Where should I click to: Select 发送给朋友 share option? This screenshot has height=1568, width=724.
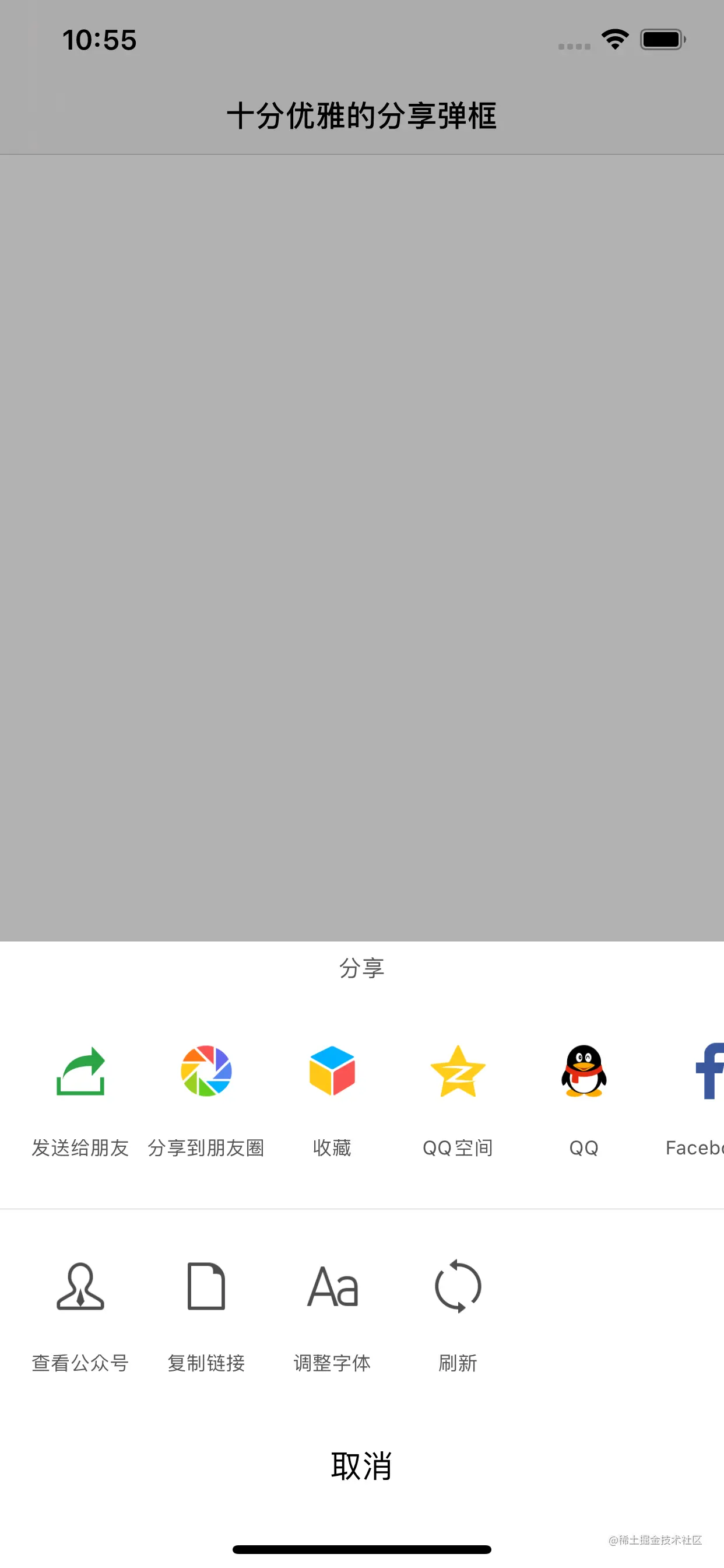click(80, 1073)
